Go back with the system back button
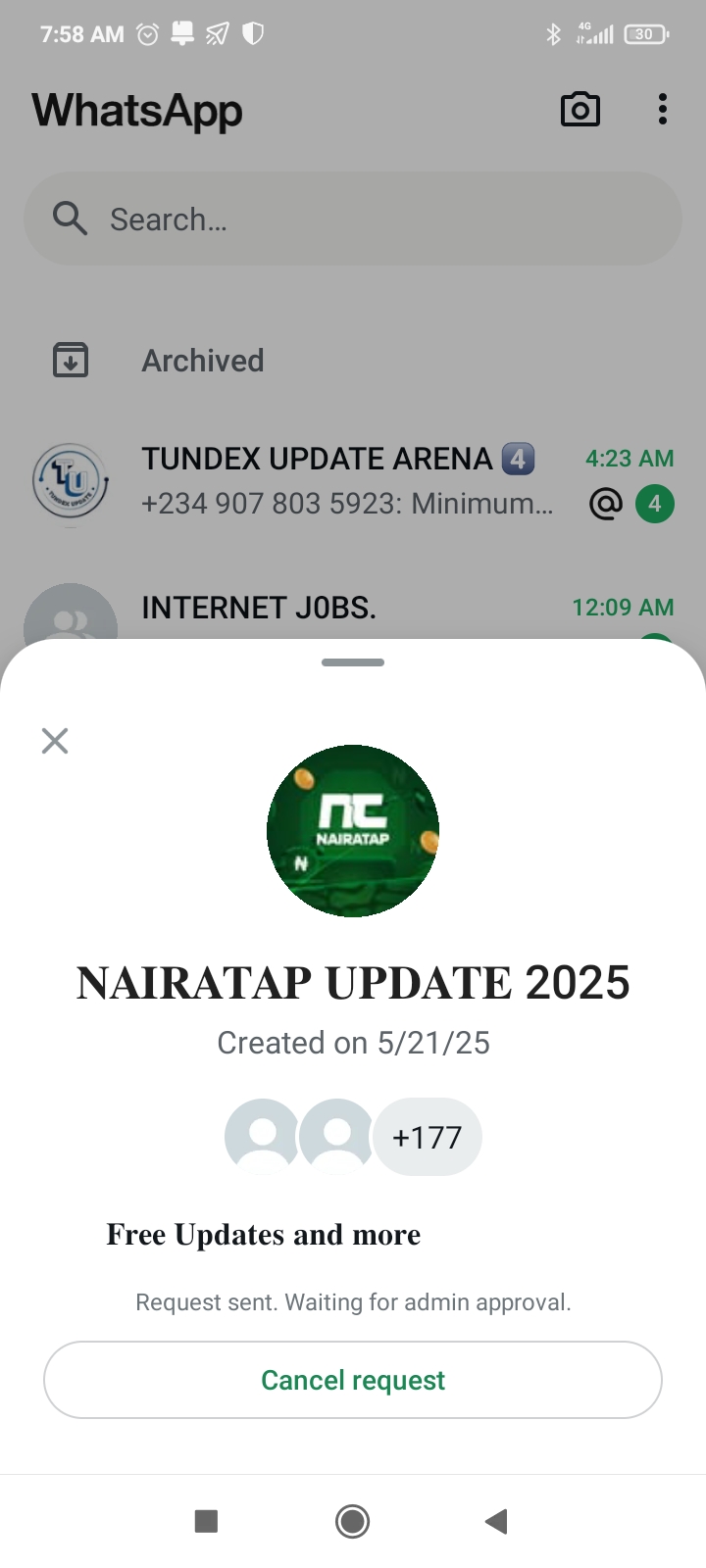 click(496, 1521)
